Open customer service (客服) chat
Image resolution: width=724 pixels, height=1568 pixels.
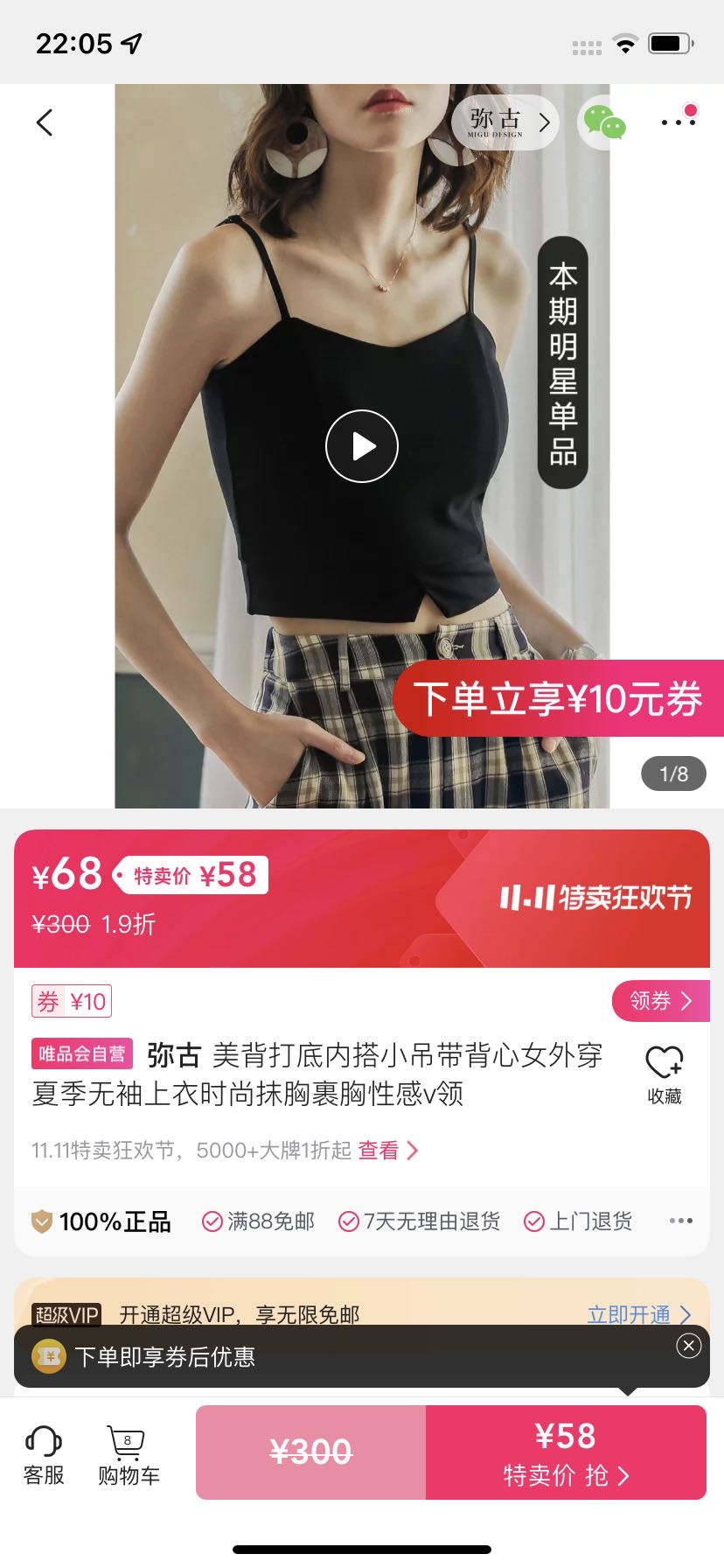click(x=43, y=1452)
